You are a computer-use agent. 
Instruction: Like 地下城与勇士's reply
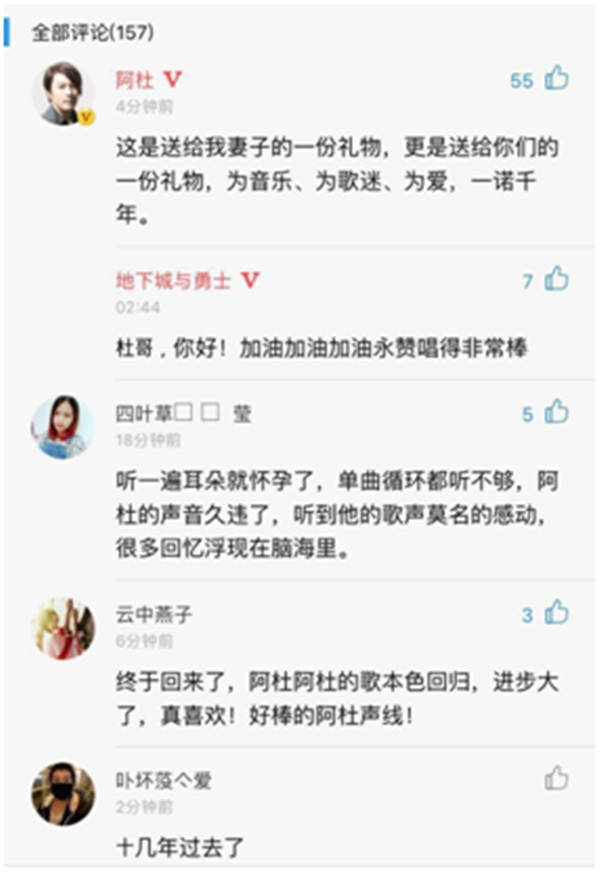[556, 280]
